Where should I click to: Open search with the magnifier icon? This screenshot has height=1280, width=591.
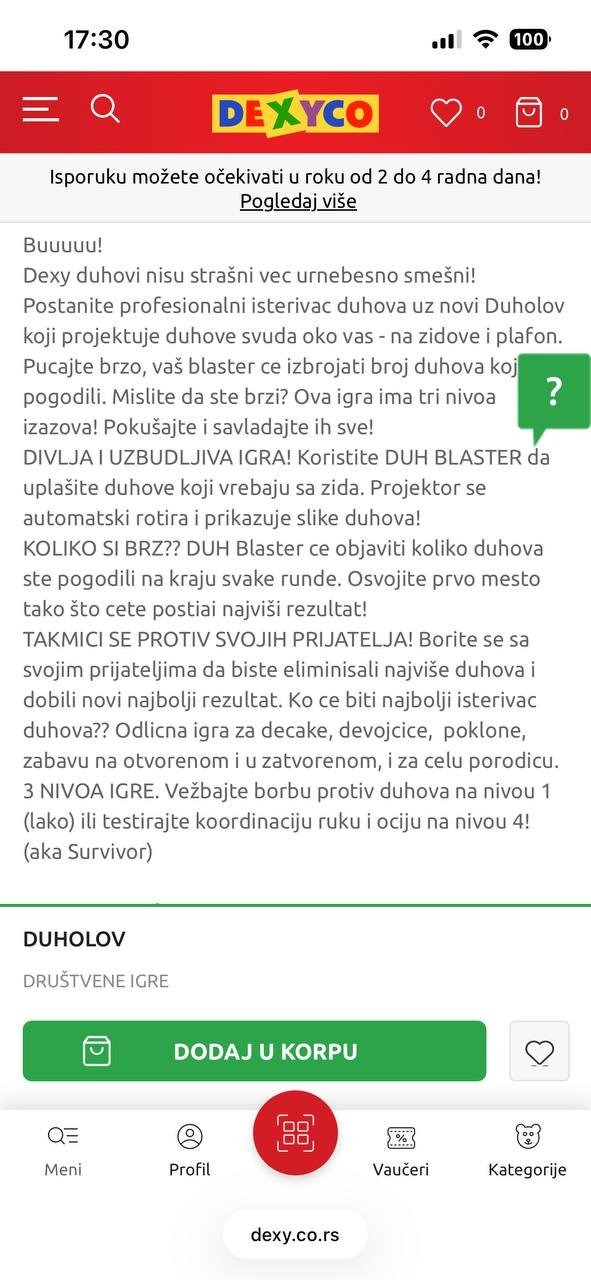105,108
